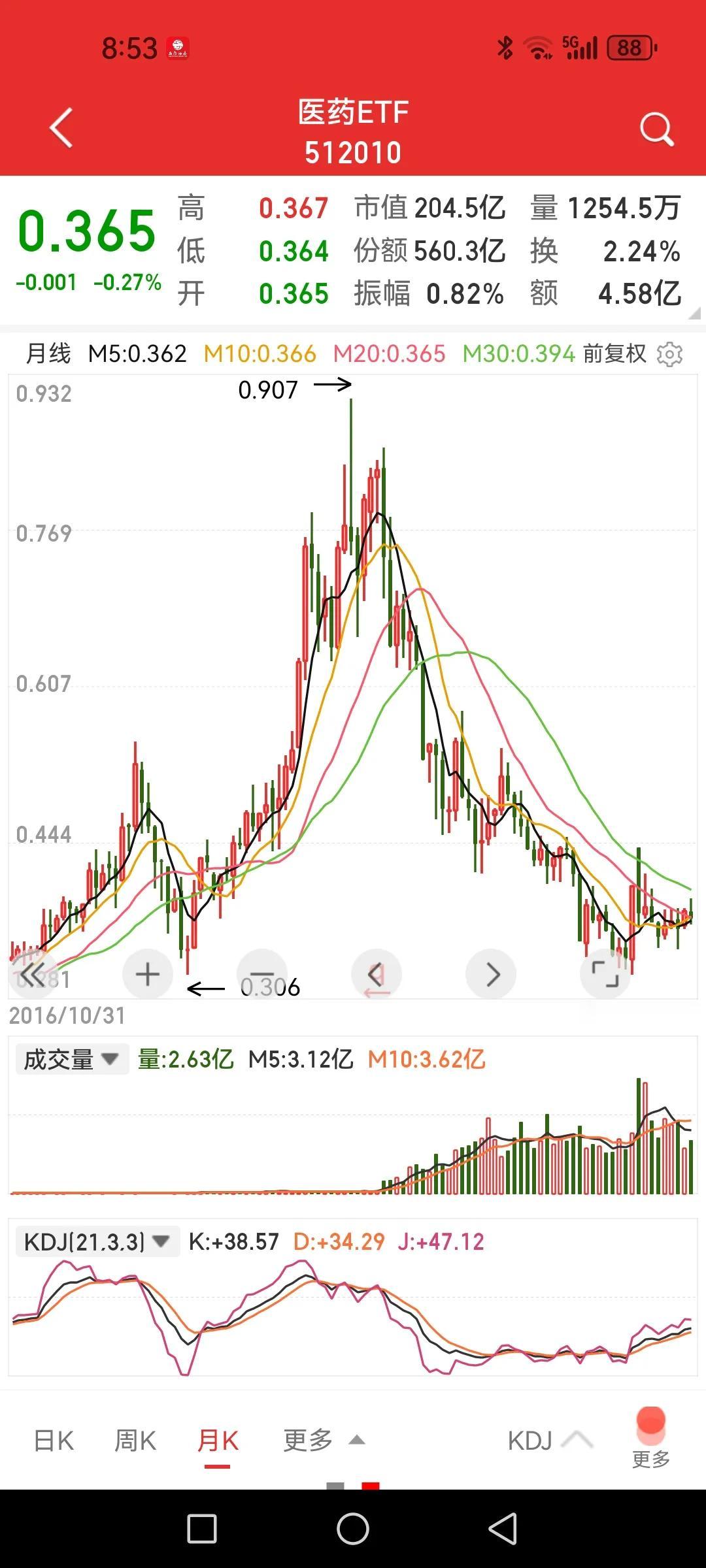Open chart settings gear icon
The width and height of the screenshot is (706, 1568).
[669, 354]
